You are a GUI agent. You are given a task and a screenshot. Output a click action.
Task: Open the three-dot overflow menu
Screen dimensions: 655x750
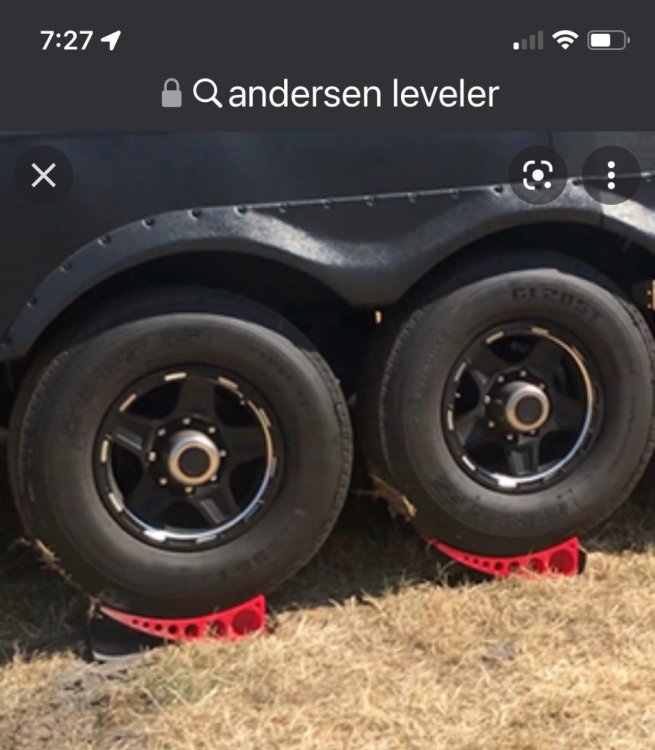[611, 176]
